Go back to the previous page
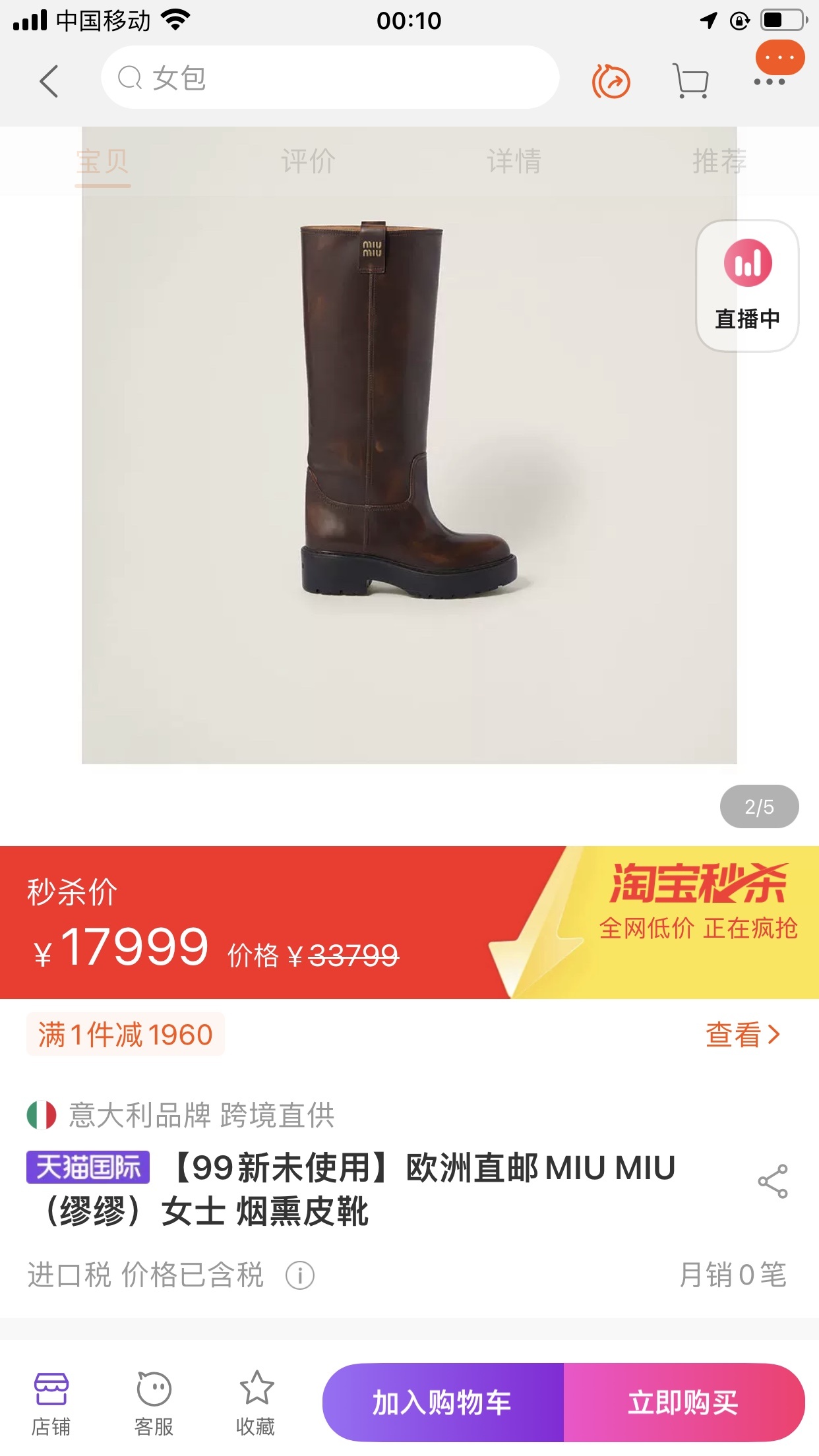Viewport: 819px width, 1456px height. pyautogui.click(x=49, y=81)
